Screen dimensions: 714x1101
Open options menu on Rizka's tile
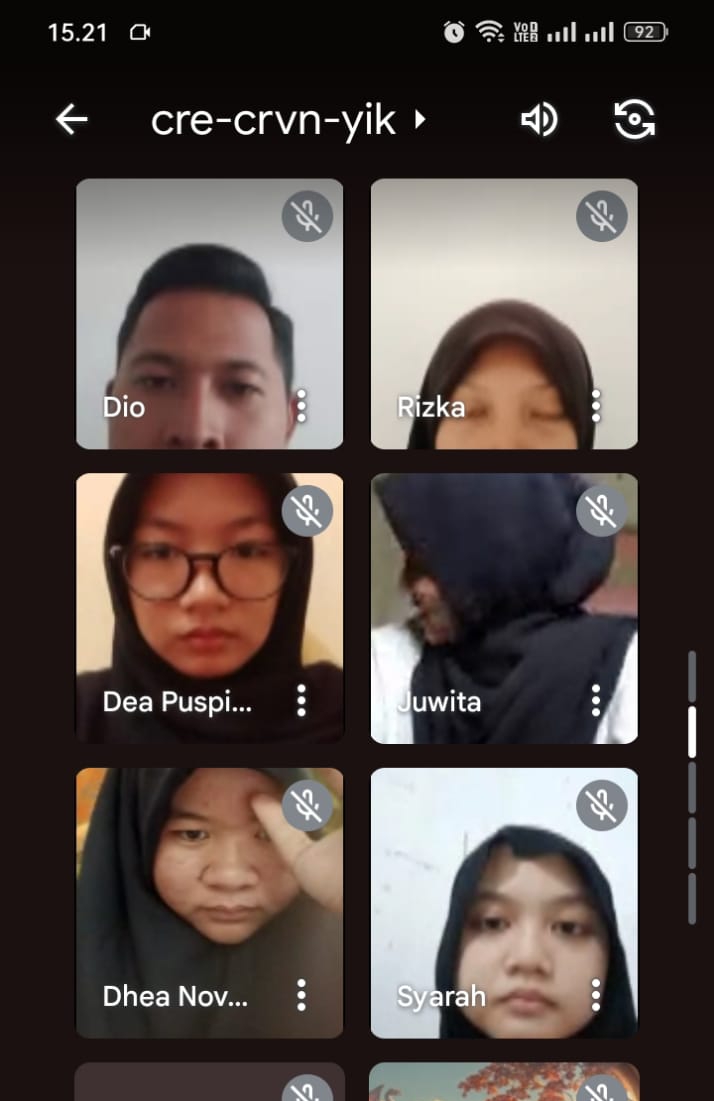(596, 406)
